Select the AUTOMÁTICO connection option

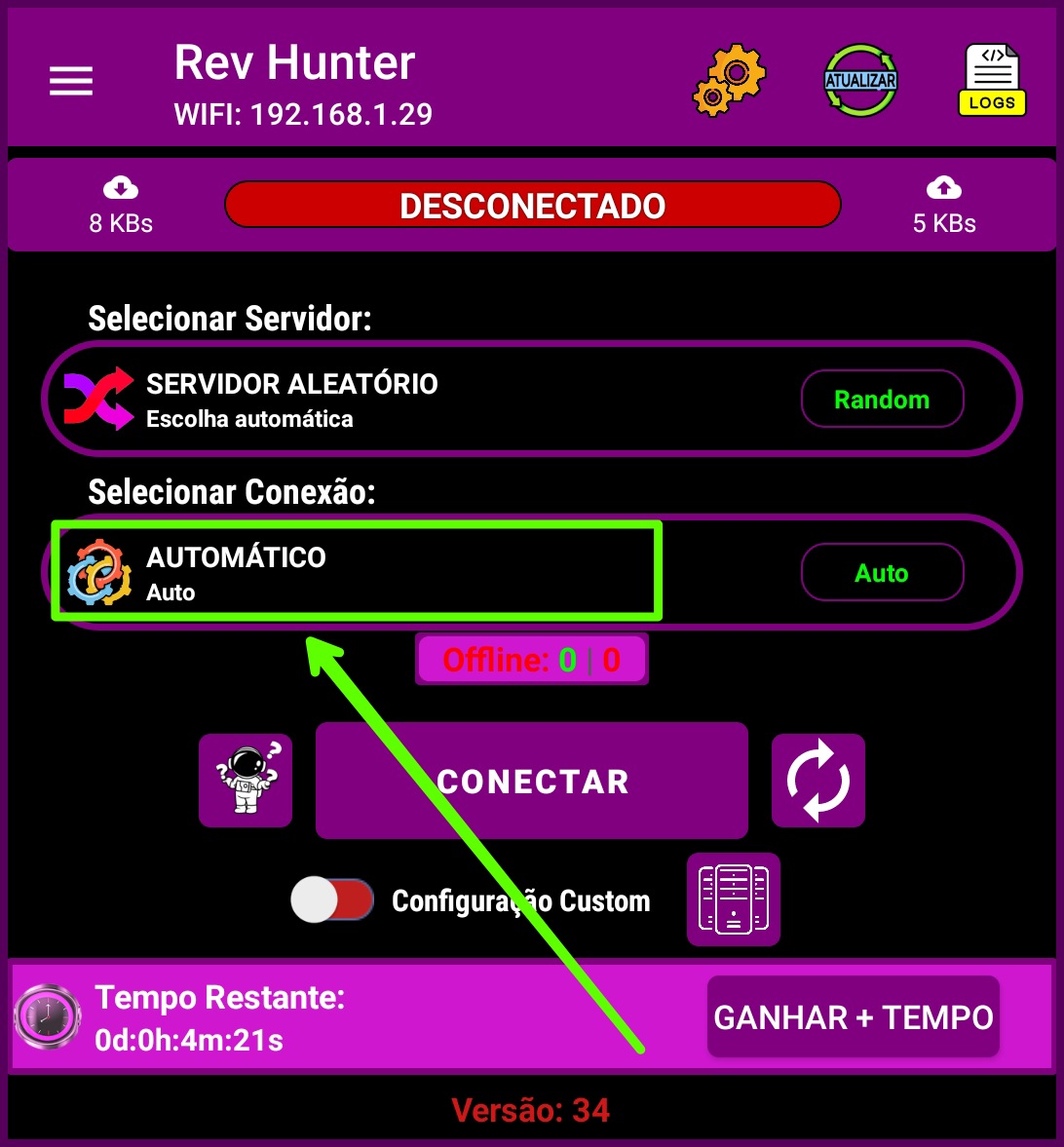click(x=356, y=571)
